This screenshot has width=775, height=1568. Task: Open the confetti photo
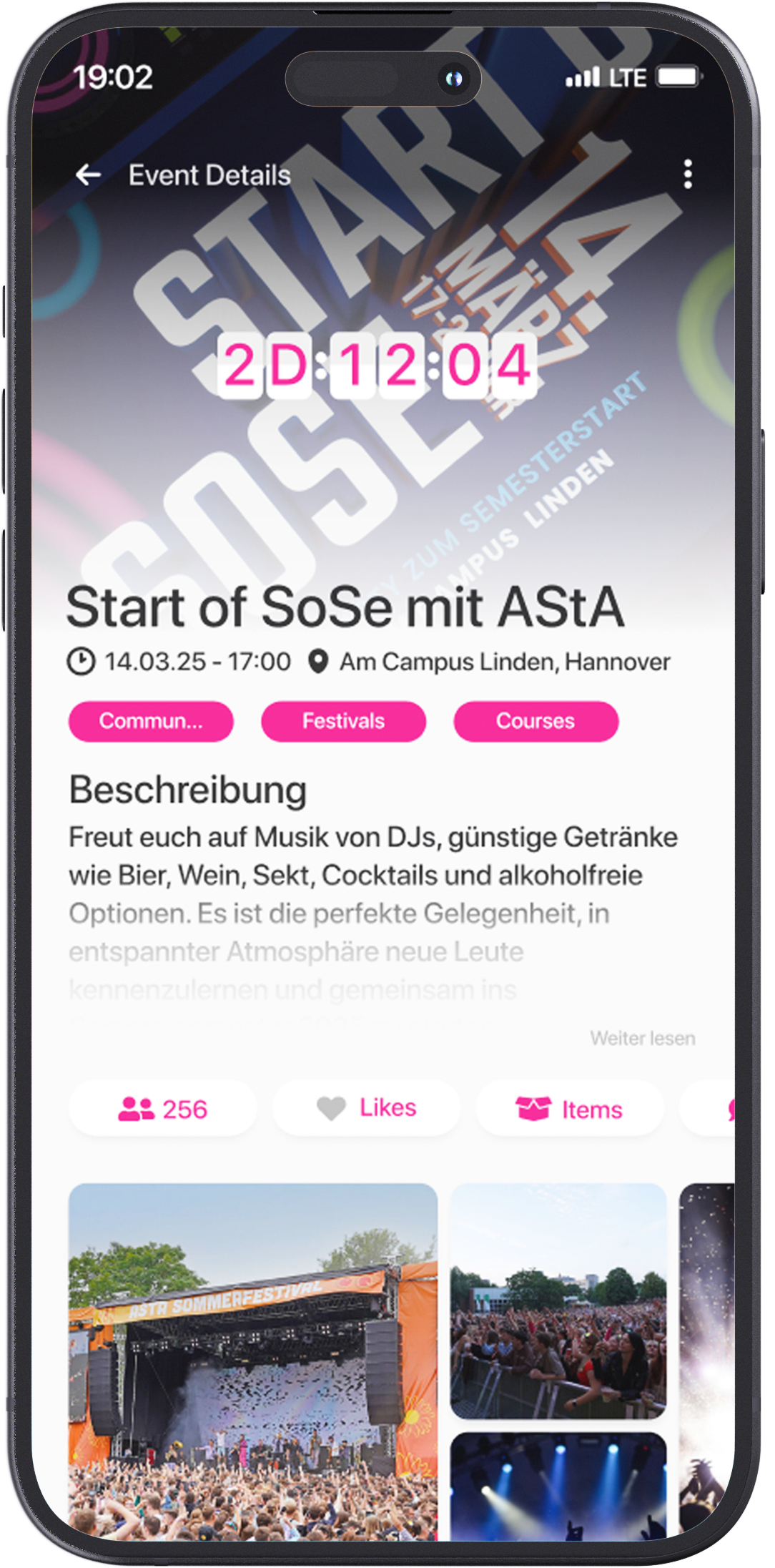pos(706,1359)
